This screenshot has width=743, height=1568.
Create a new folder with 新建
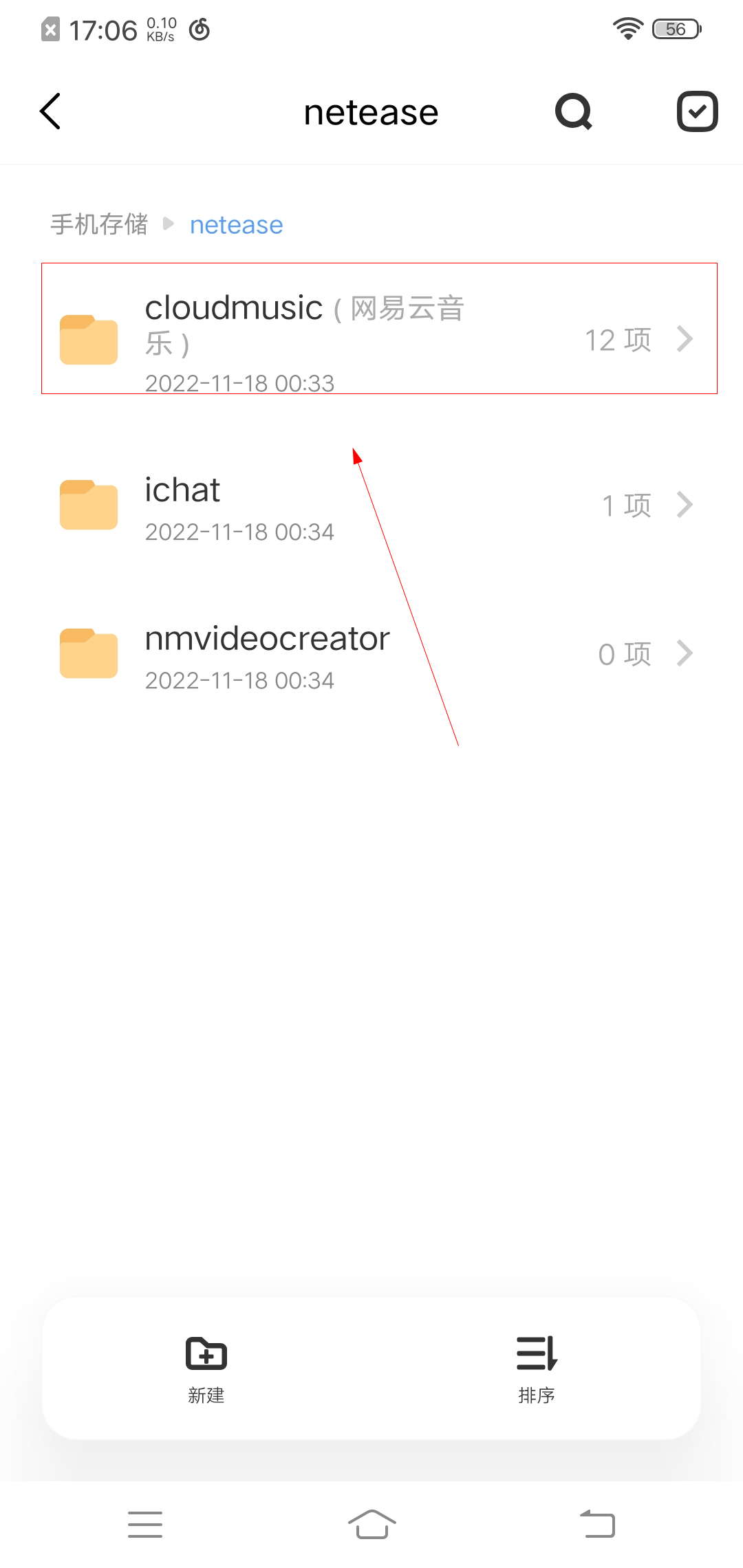206,1369
